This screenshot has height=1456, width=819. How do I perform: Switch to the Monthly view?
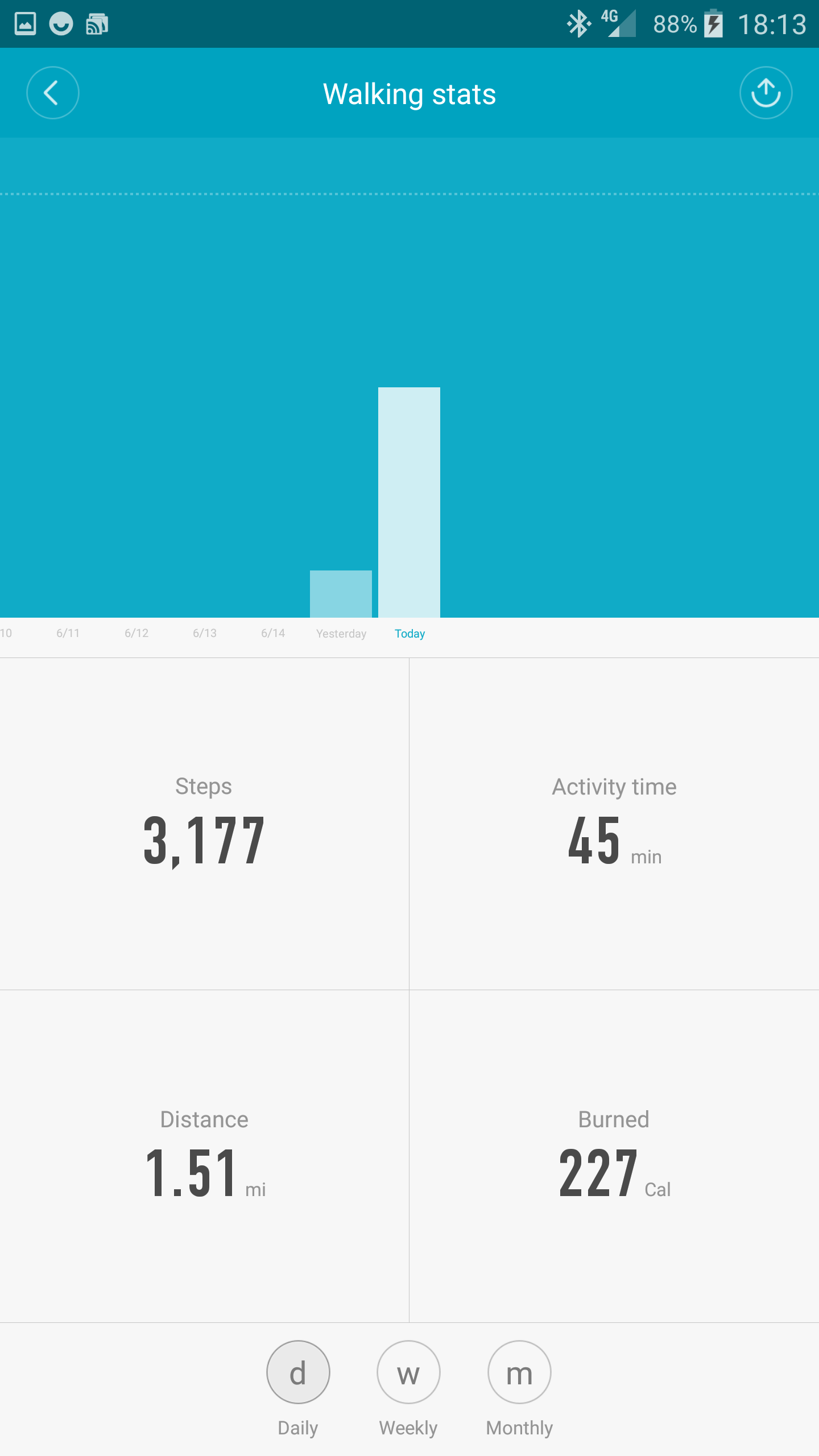point(519,1373)
